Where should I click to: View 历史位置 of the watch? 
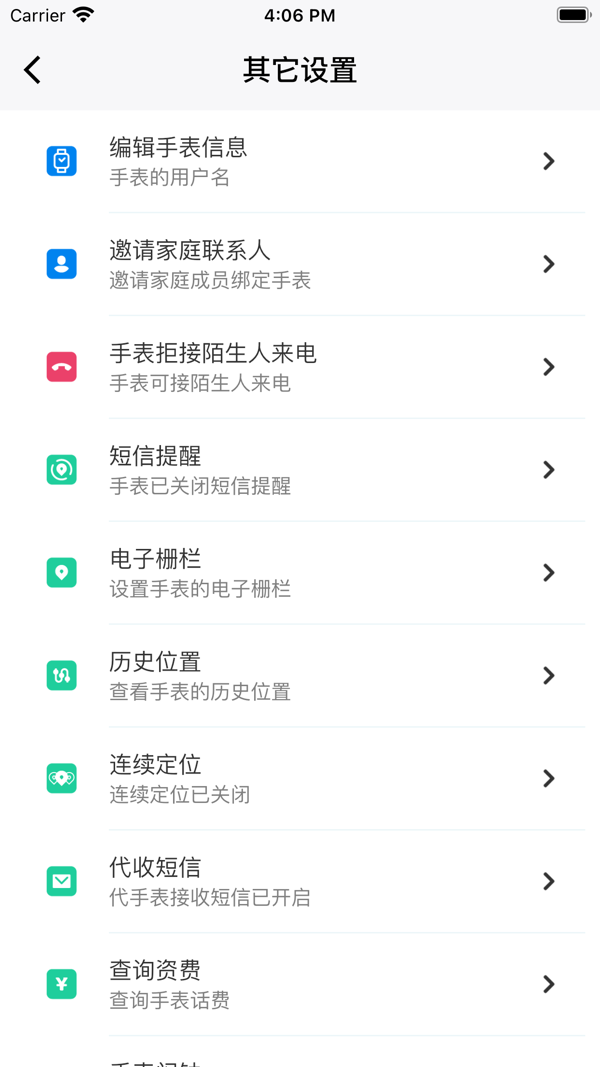click(300, 676)
